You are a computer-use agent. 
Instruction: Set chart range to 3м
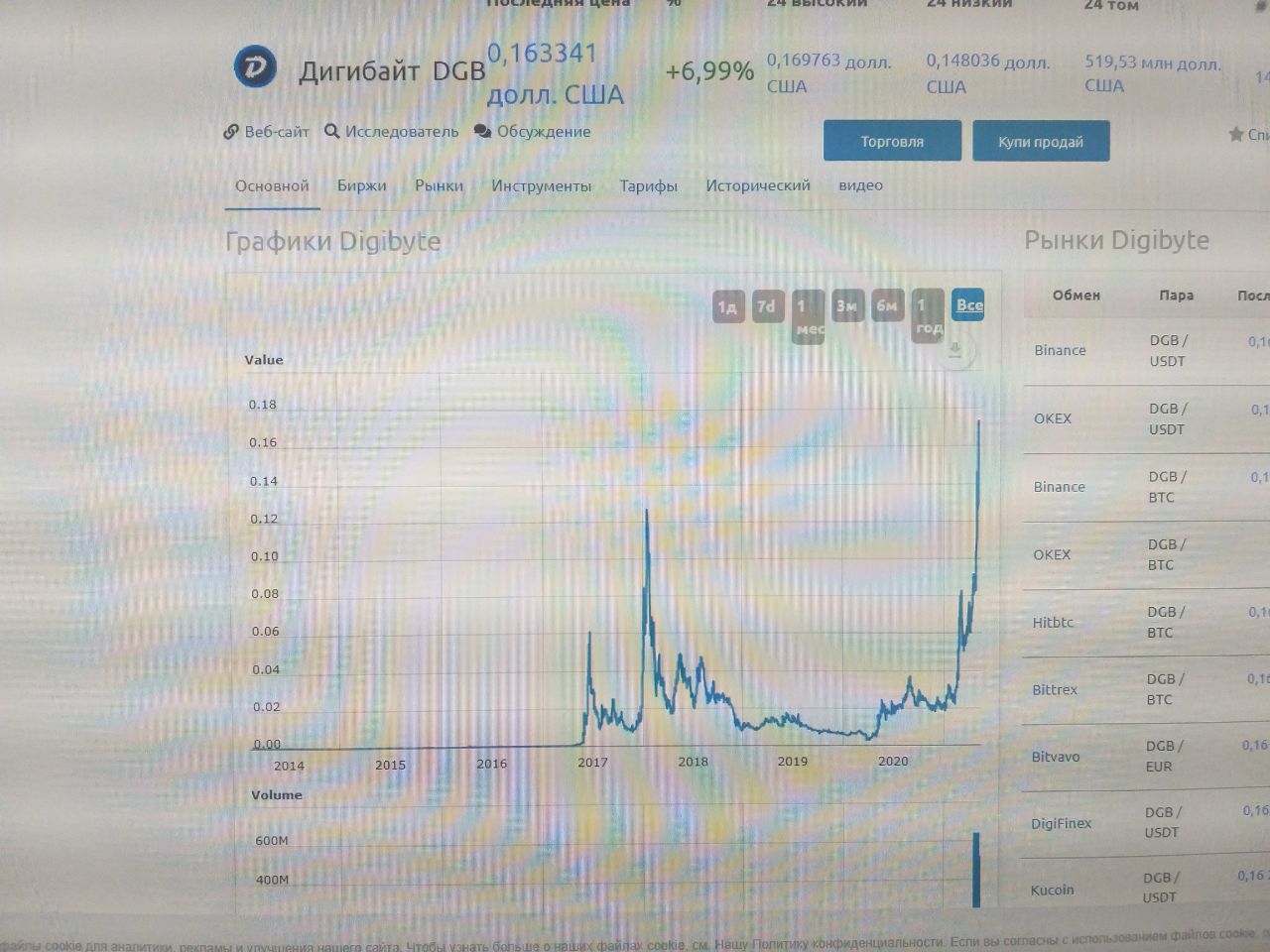click(x=846, y=306)
